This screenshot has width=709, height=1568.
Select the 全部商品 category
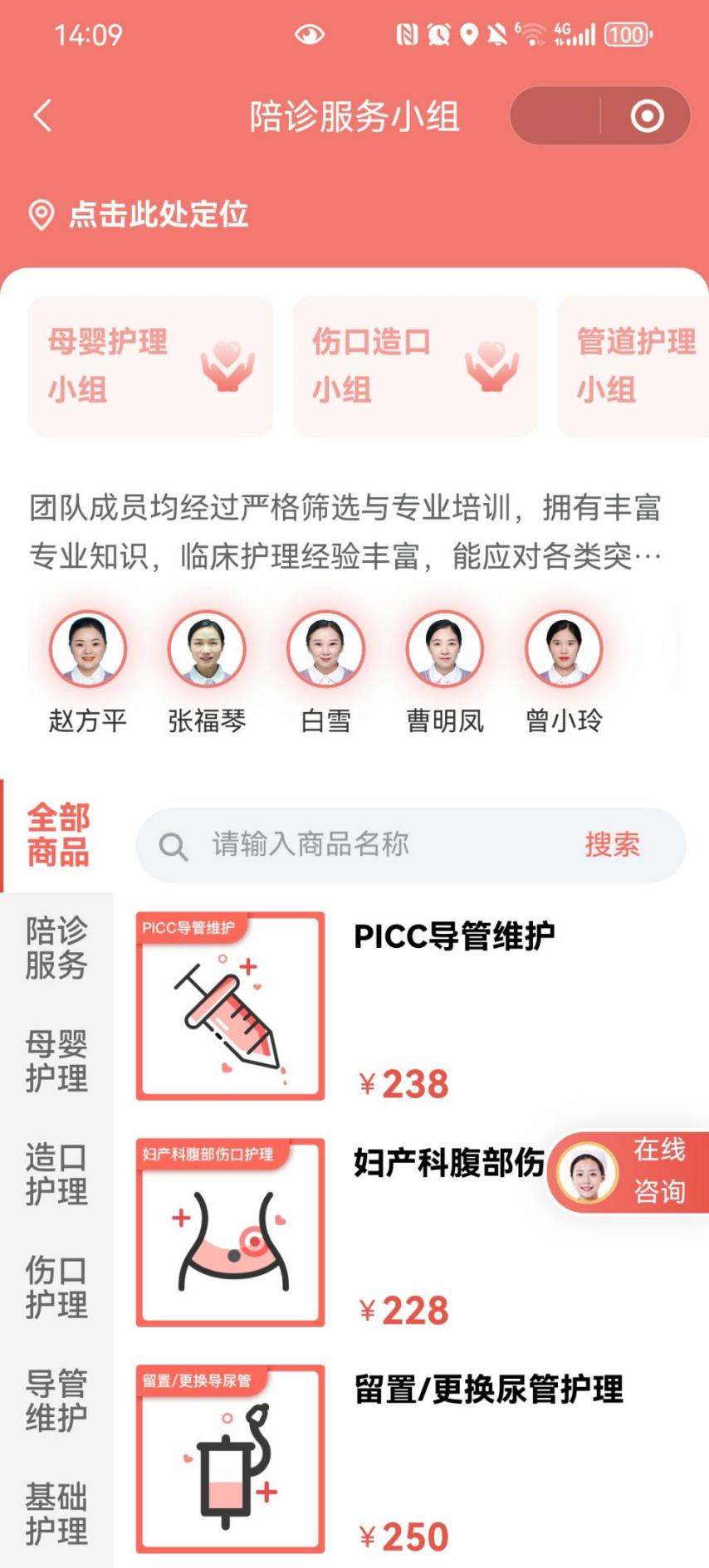pyautogui.click(x=57, y=835)
